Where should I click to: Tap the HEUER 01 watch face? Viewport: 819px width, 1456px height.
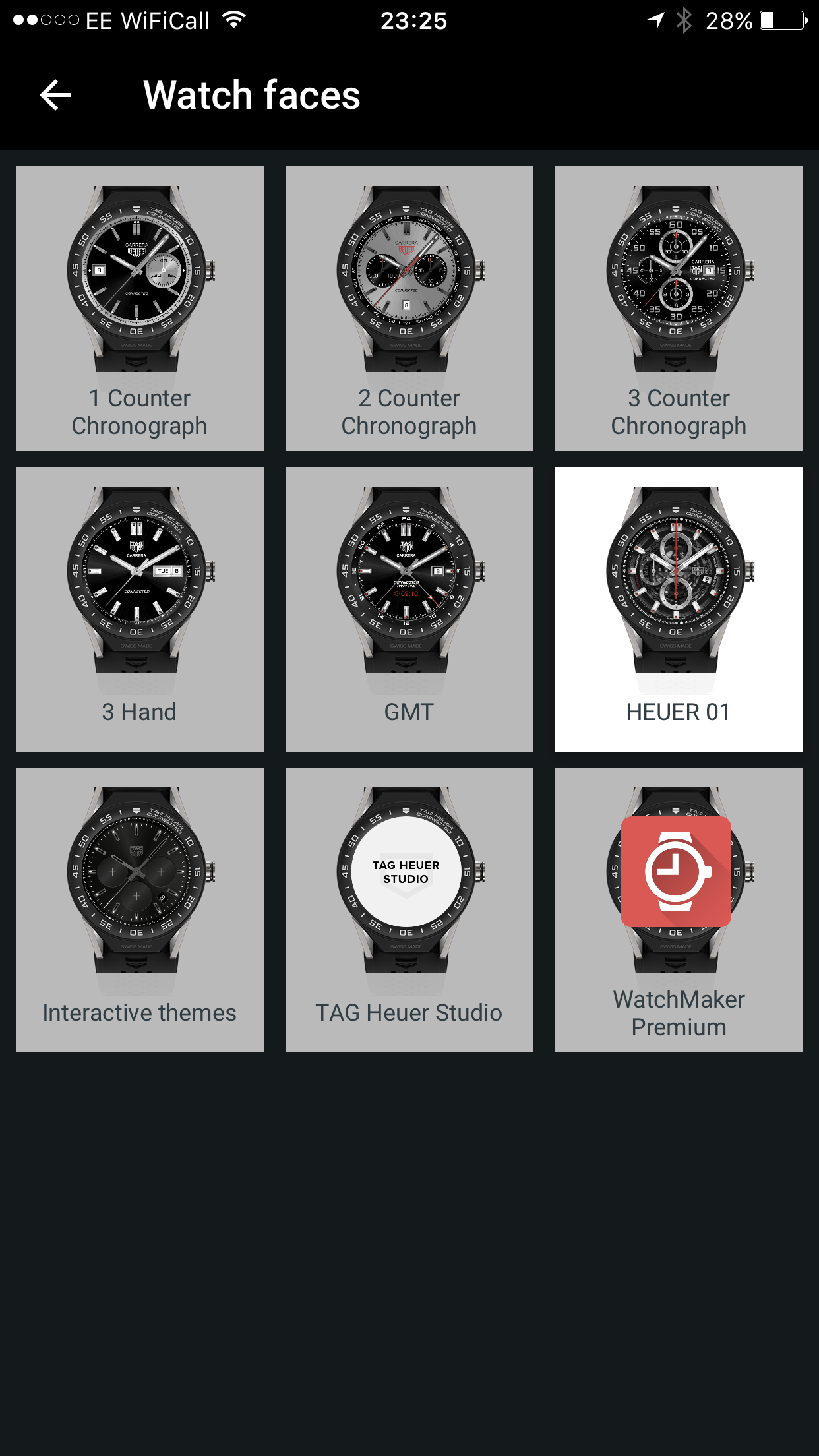pos(679,609)
